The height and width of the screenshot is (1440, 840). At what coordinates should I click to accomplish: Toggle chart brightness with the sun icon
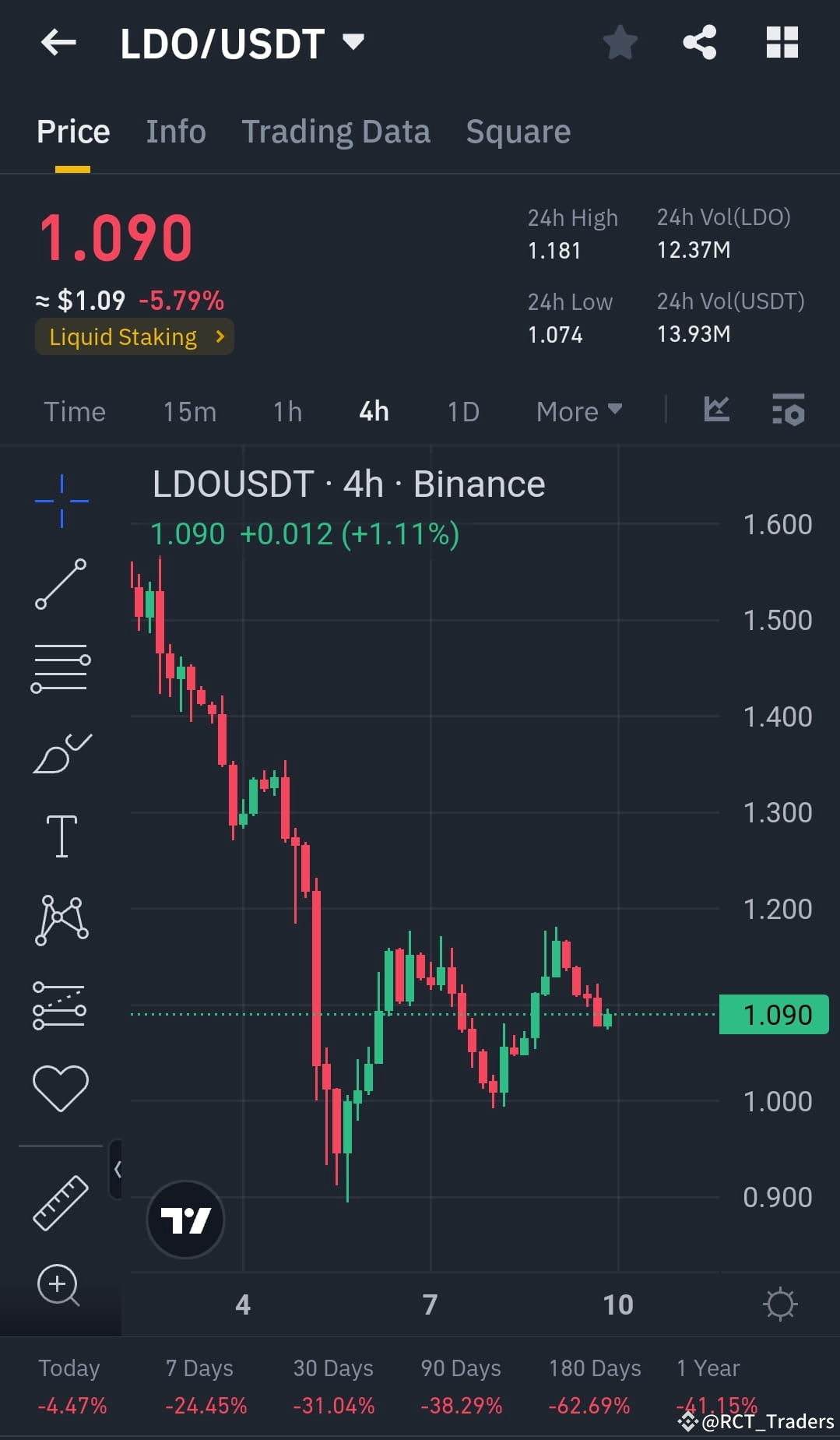click(781, 1304)
